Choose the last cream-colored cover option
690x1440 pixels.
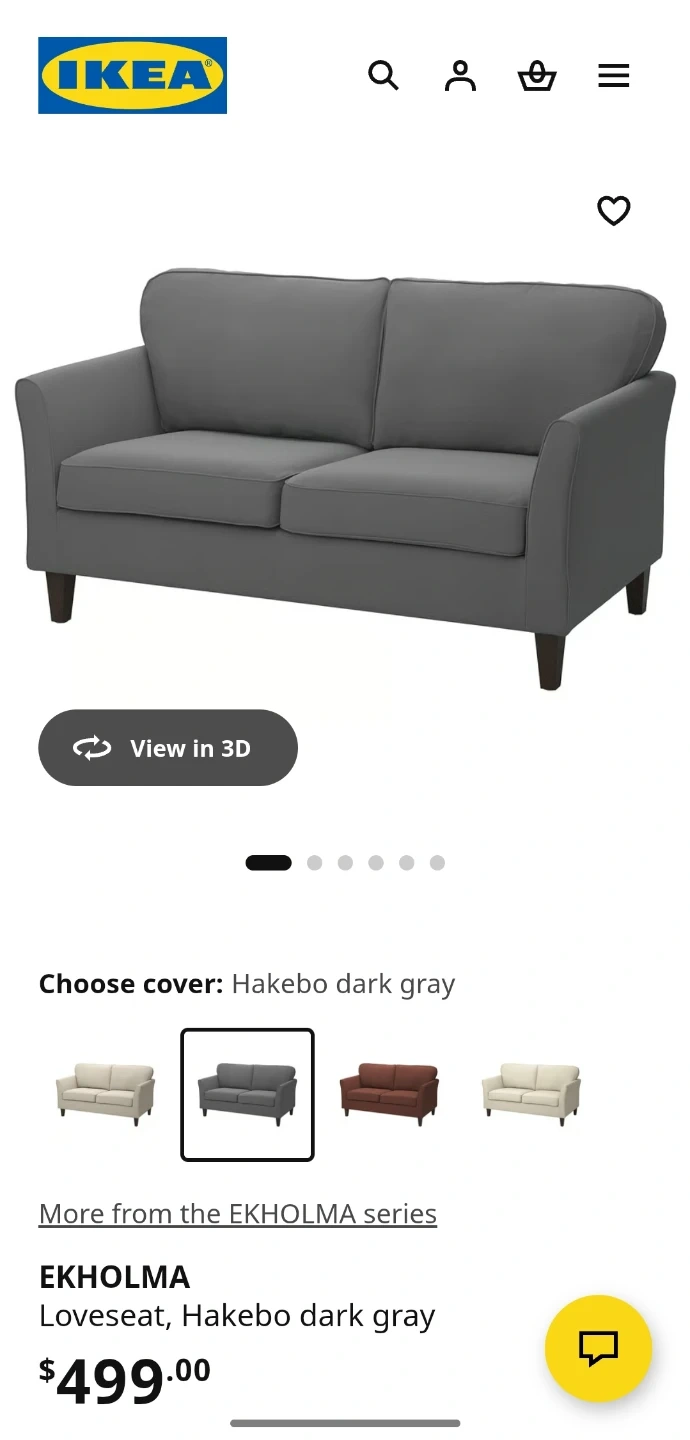(x=531, y=1094)
